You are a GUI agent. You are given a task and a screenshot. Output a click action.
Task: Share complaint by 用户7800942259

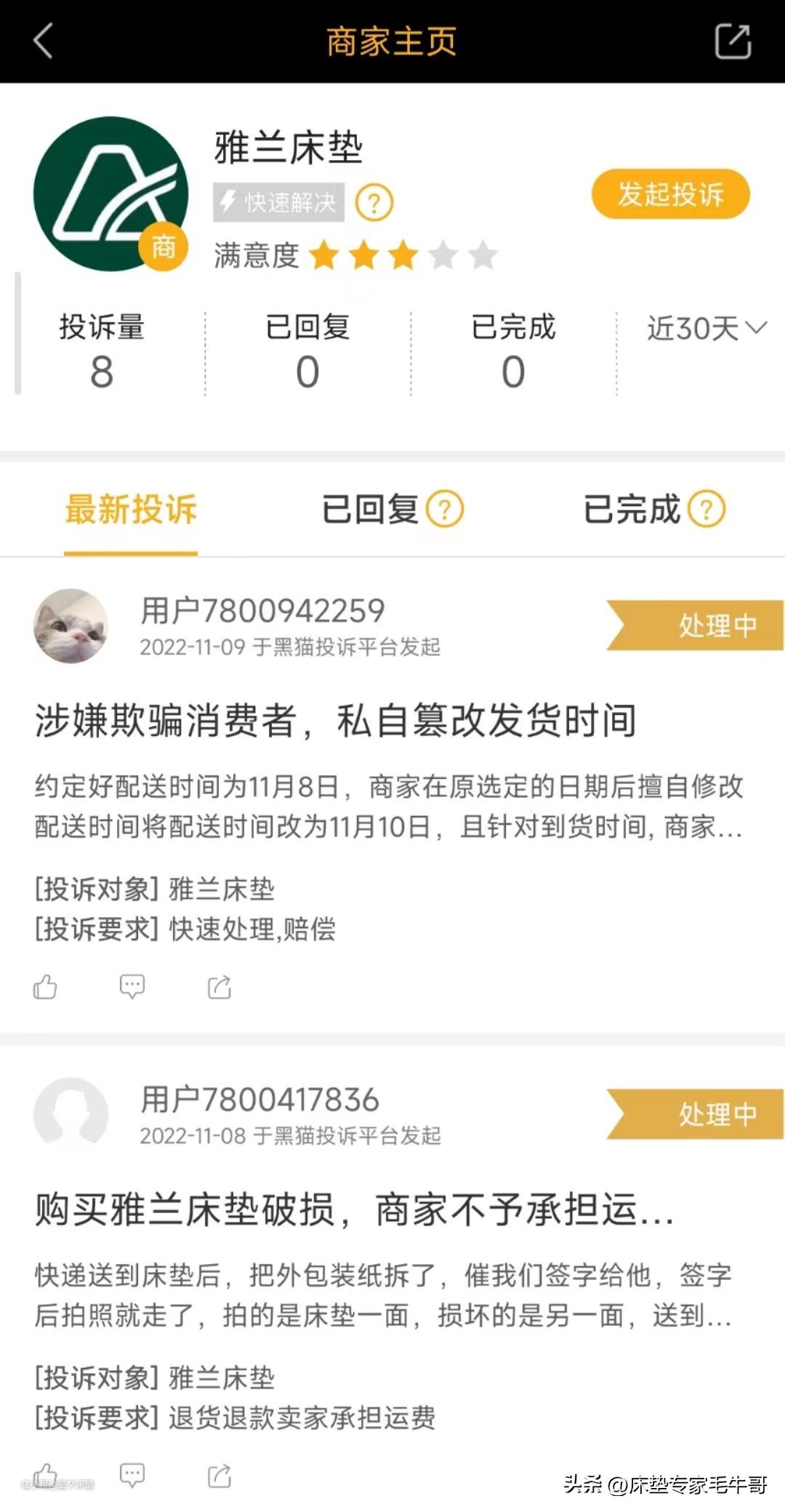click(x=220, y=987)
